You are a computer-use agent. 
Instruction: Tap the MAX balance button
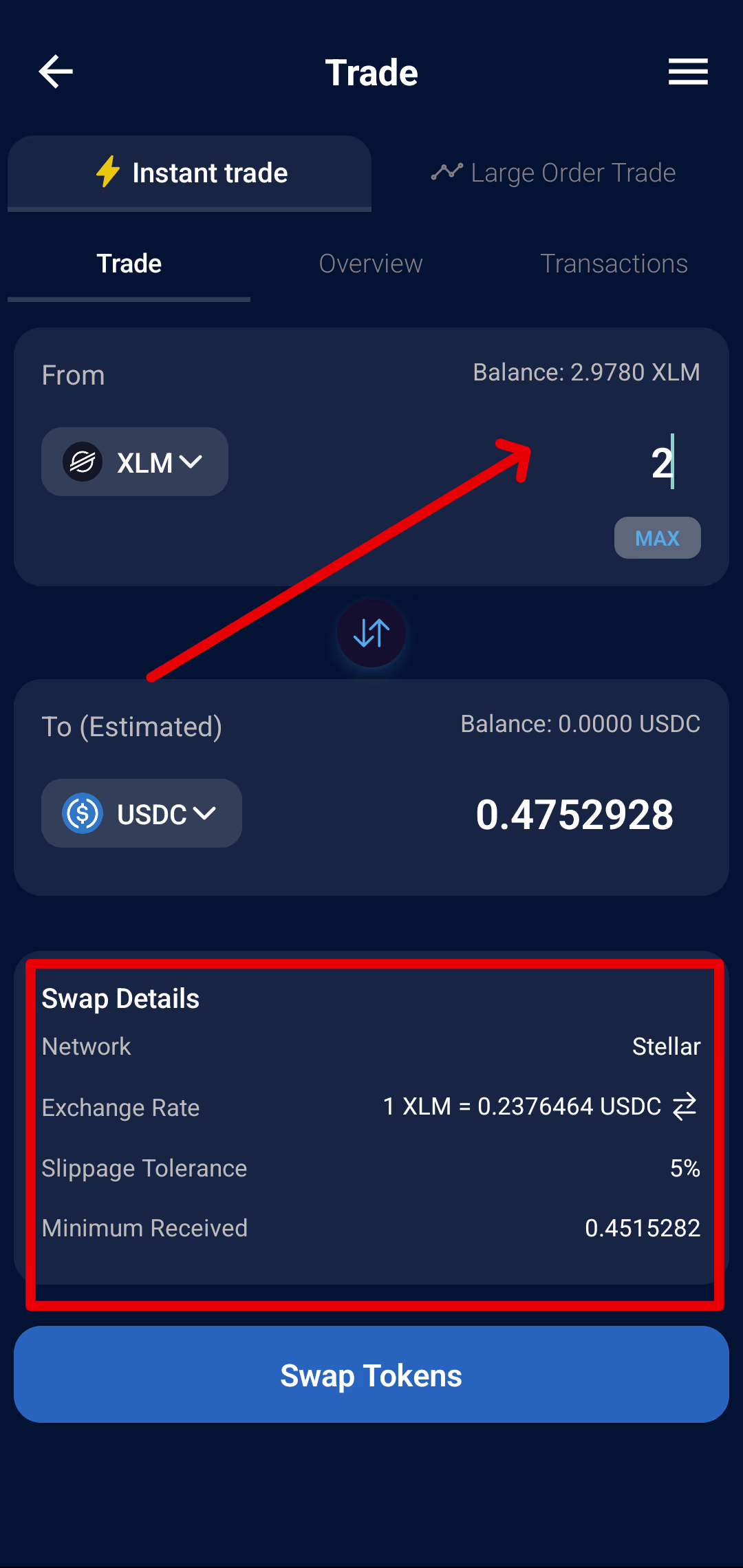[657, 537]
